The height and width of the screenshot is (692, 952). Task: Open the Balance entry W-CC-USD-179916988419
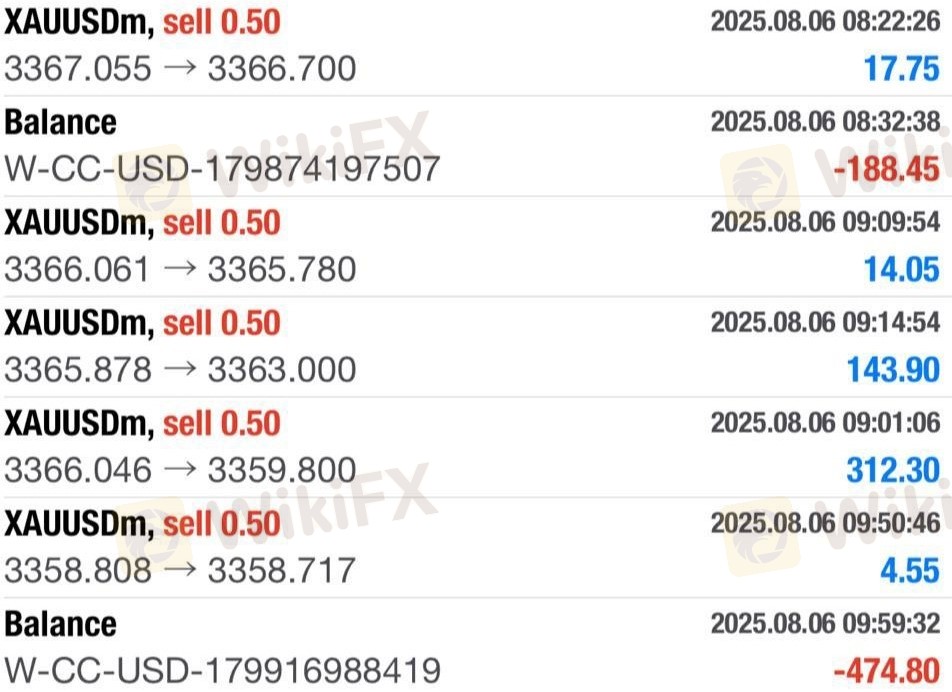pyautogui.click(x=476, y=646)
